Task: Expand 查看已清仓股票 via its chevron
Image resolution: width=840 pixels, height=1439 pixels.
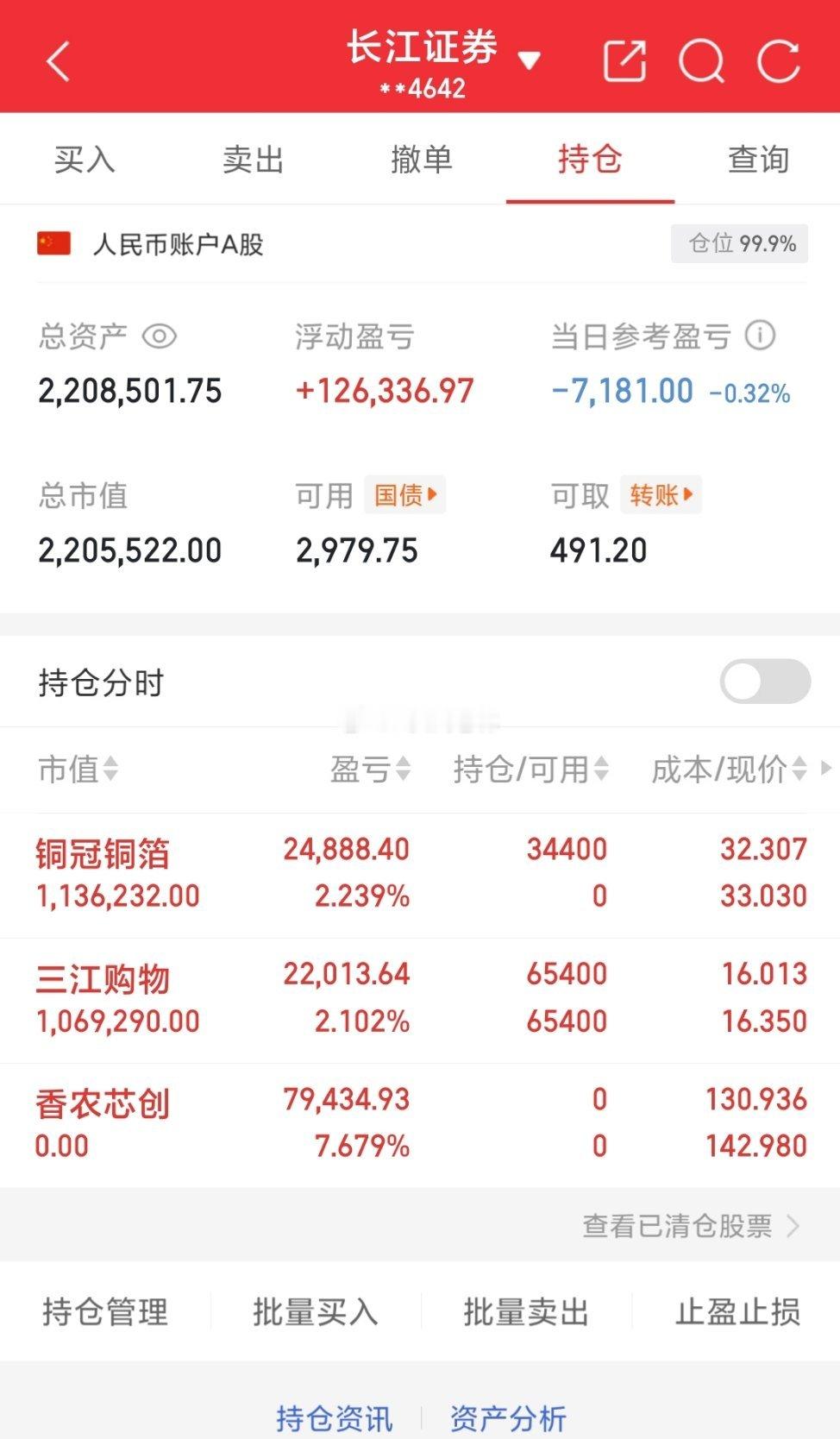Action: pyautogui.click(x=794, y=1225)
